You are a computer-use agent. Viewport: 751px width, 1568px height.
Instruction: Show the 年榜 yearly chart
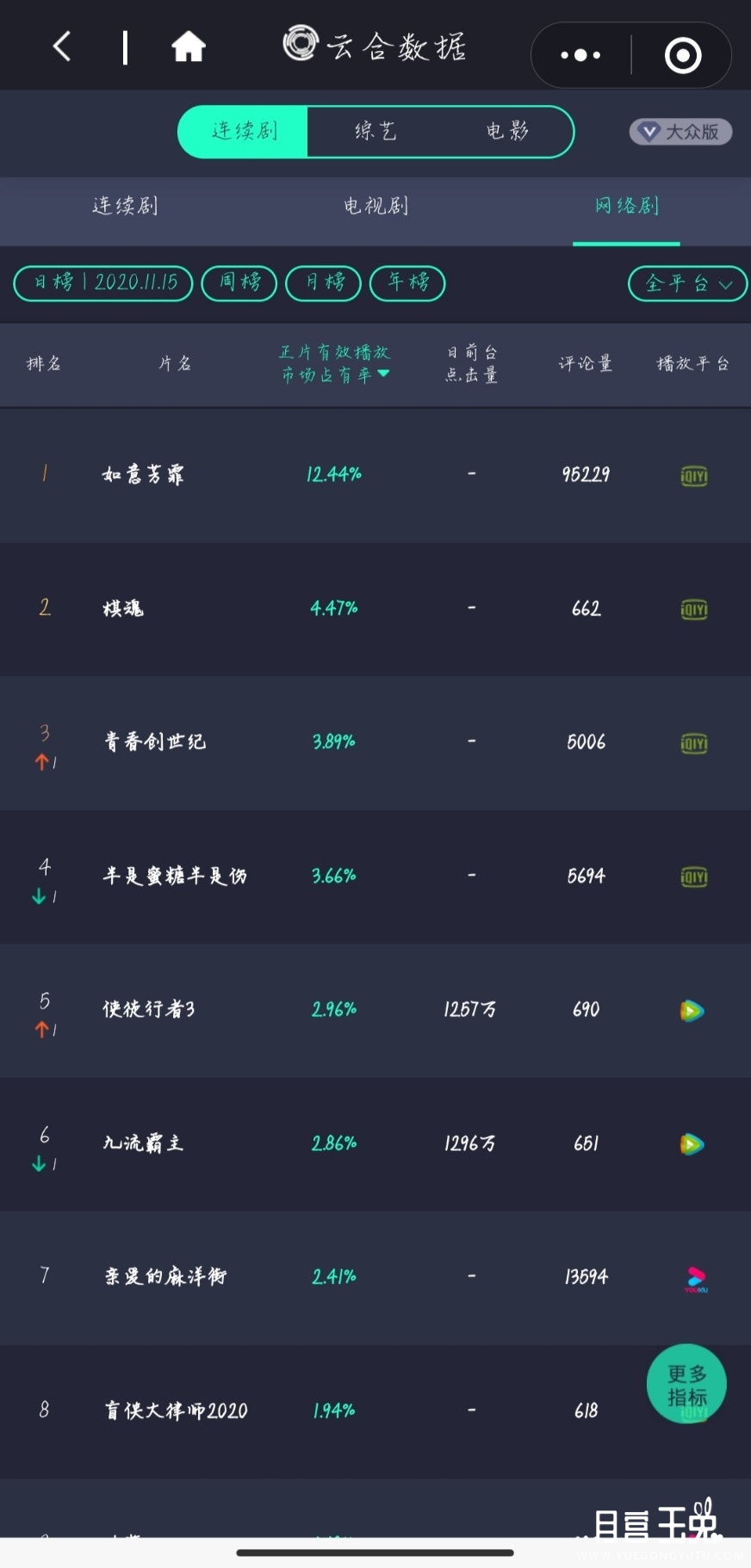pos(407,283)
